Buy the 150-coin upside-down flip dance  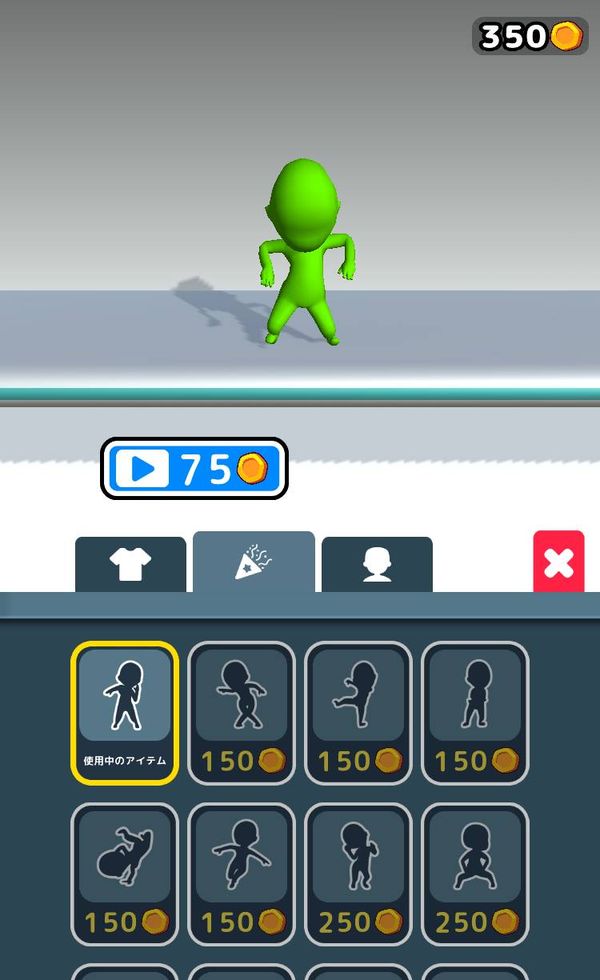(125, 874)
